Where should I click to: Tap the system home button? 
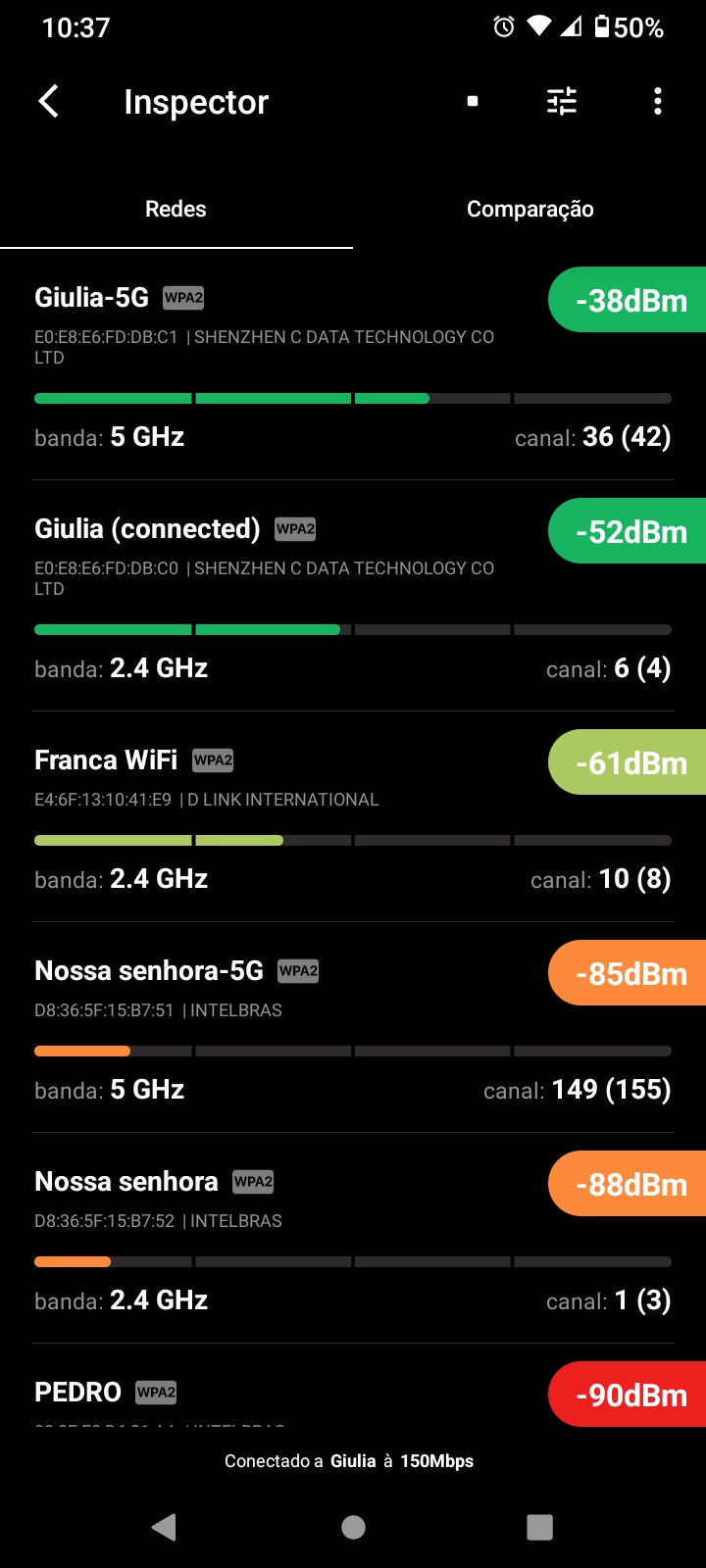(x=353, y=1526)
